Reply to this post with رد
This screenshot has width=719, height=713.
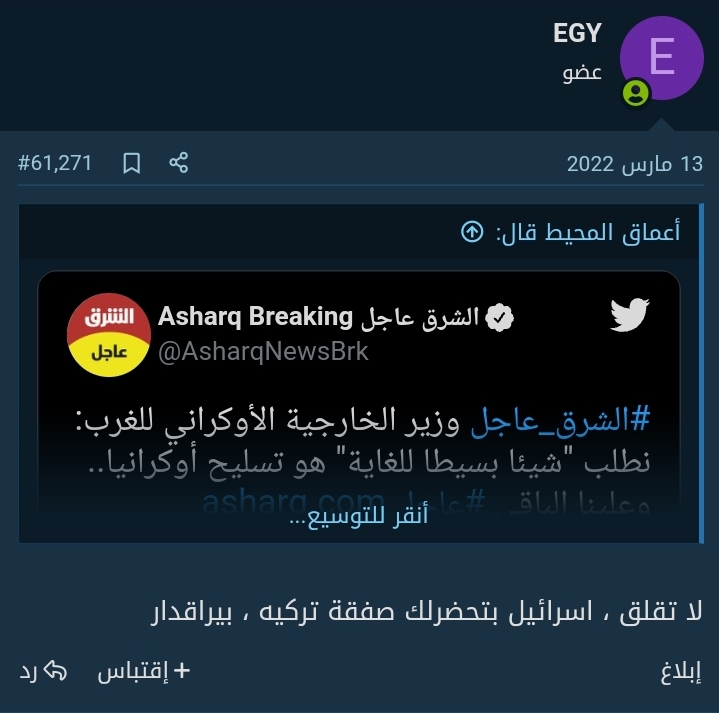click(x=42, y=671)
